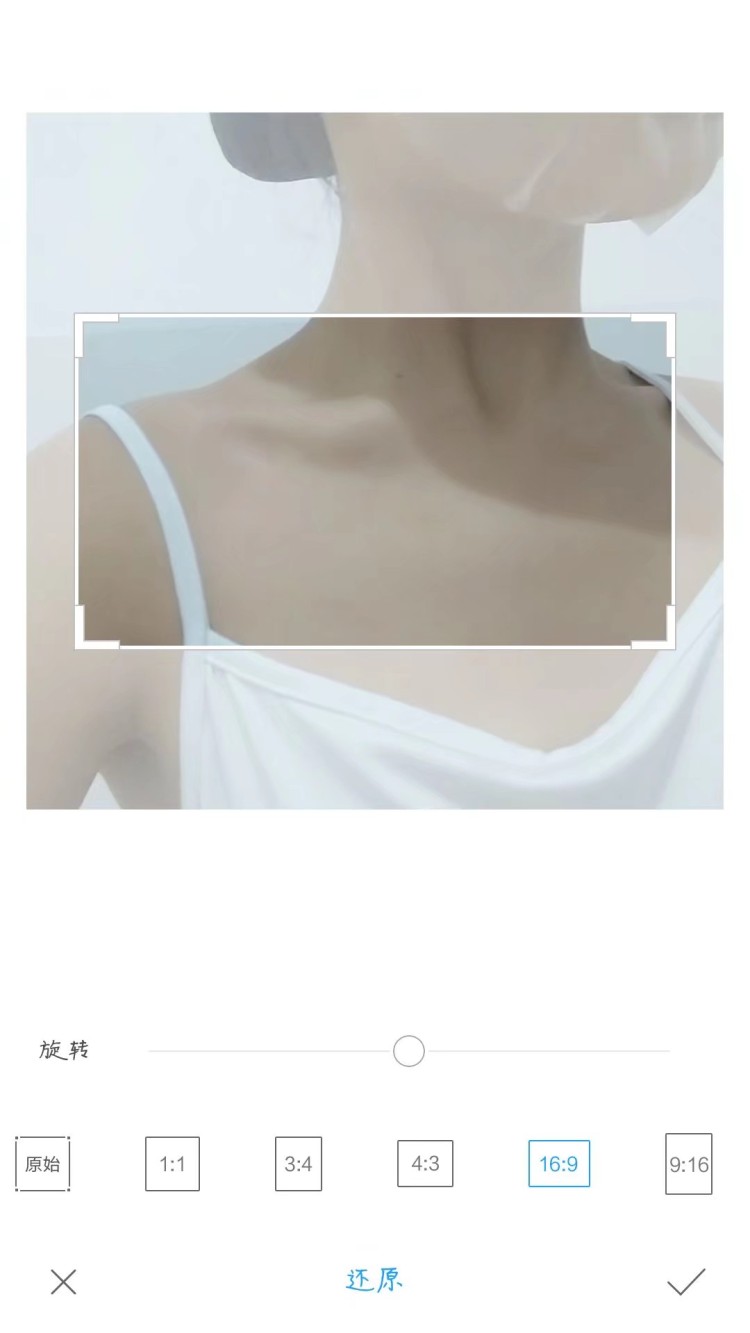Pick the 9:16 crop ratio

tap(689, 1164)
